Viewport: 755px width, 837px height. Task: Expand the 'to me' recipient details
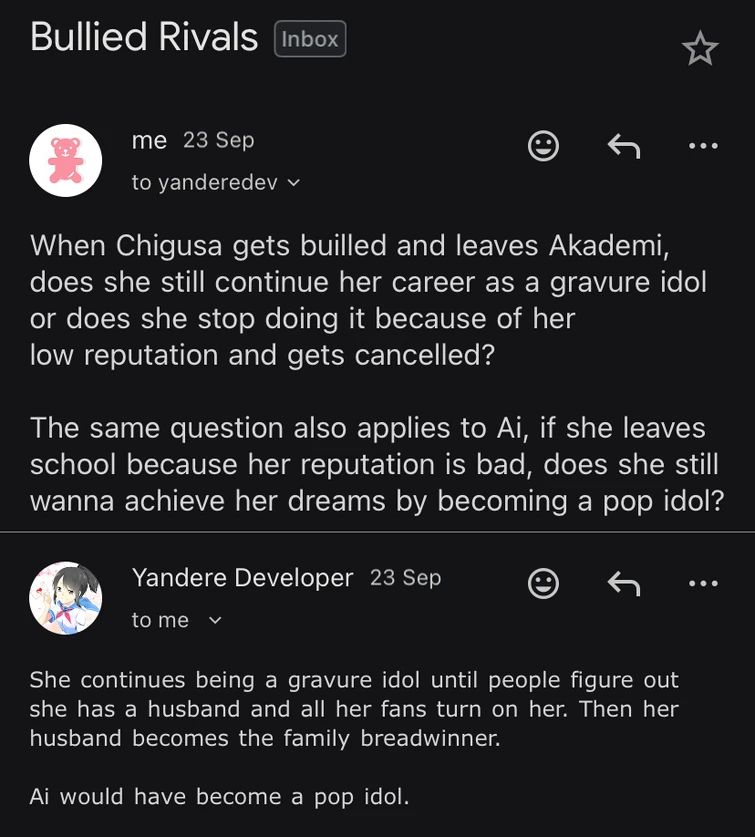(x=177, y=620)
